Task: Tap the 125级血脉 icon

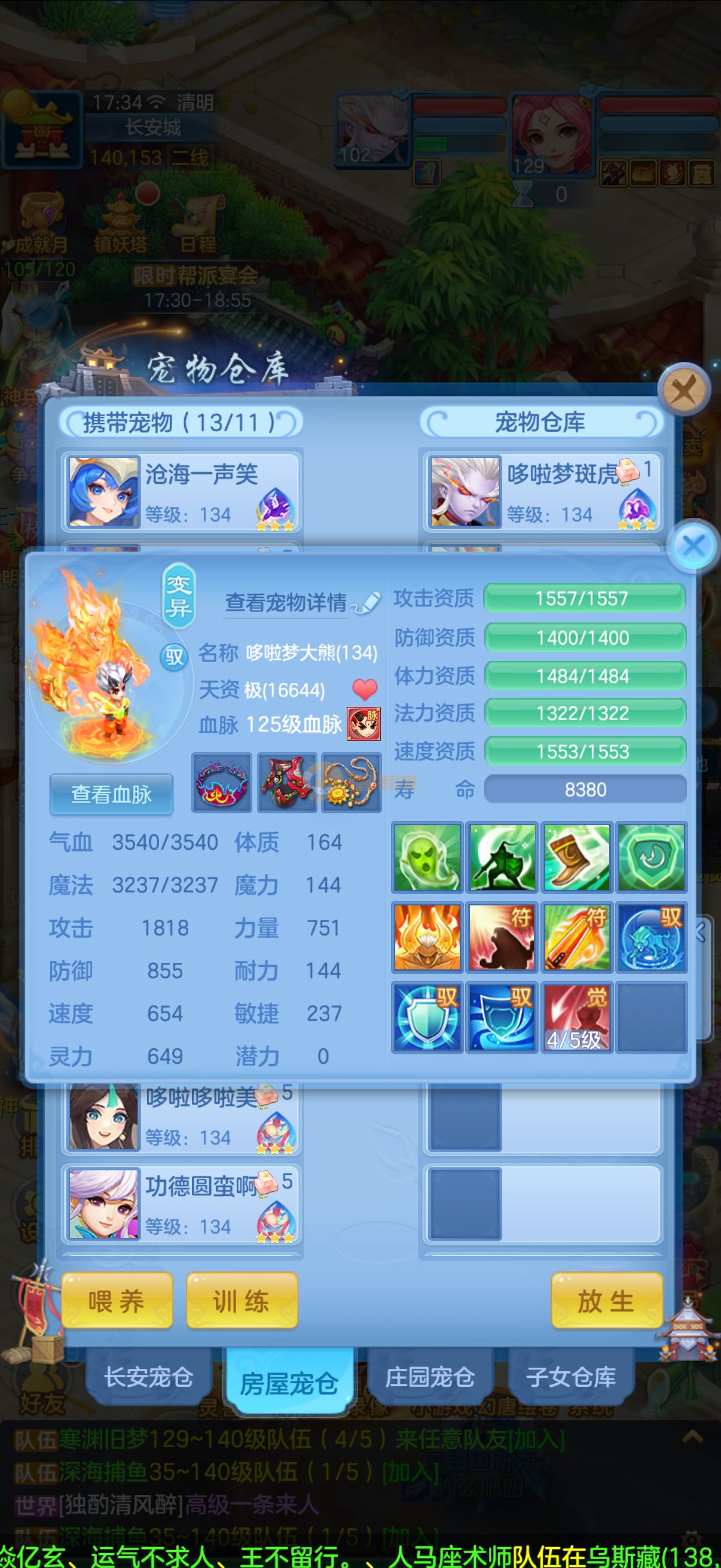Action: click(x=364, y=724)
